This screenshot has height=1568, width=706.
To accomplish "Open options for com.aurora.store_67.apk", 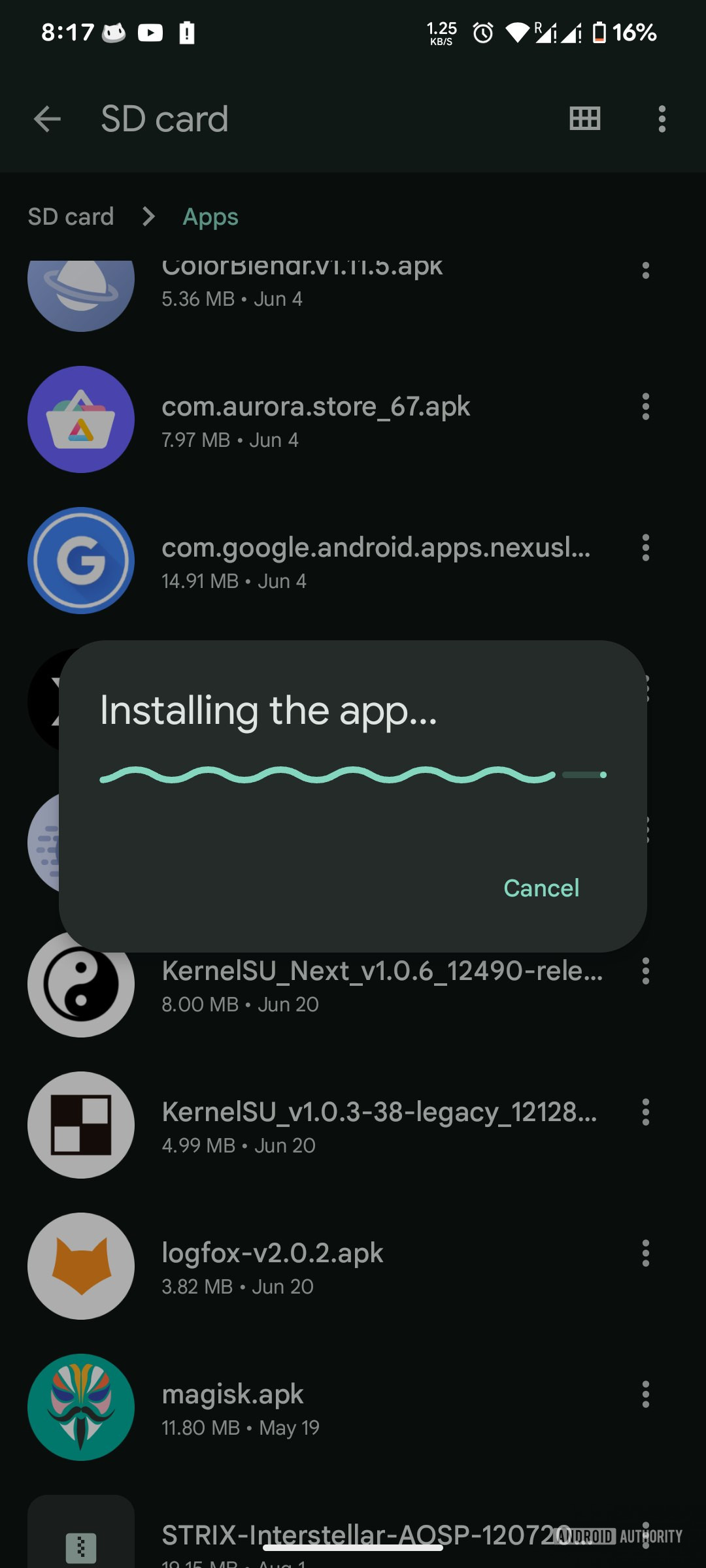I will [x=645, y=406].
